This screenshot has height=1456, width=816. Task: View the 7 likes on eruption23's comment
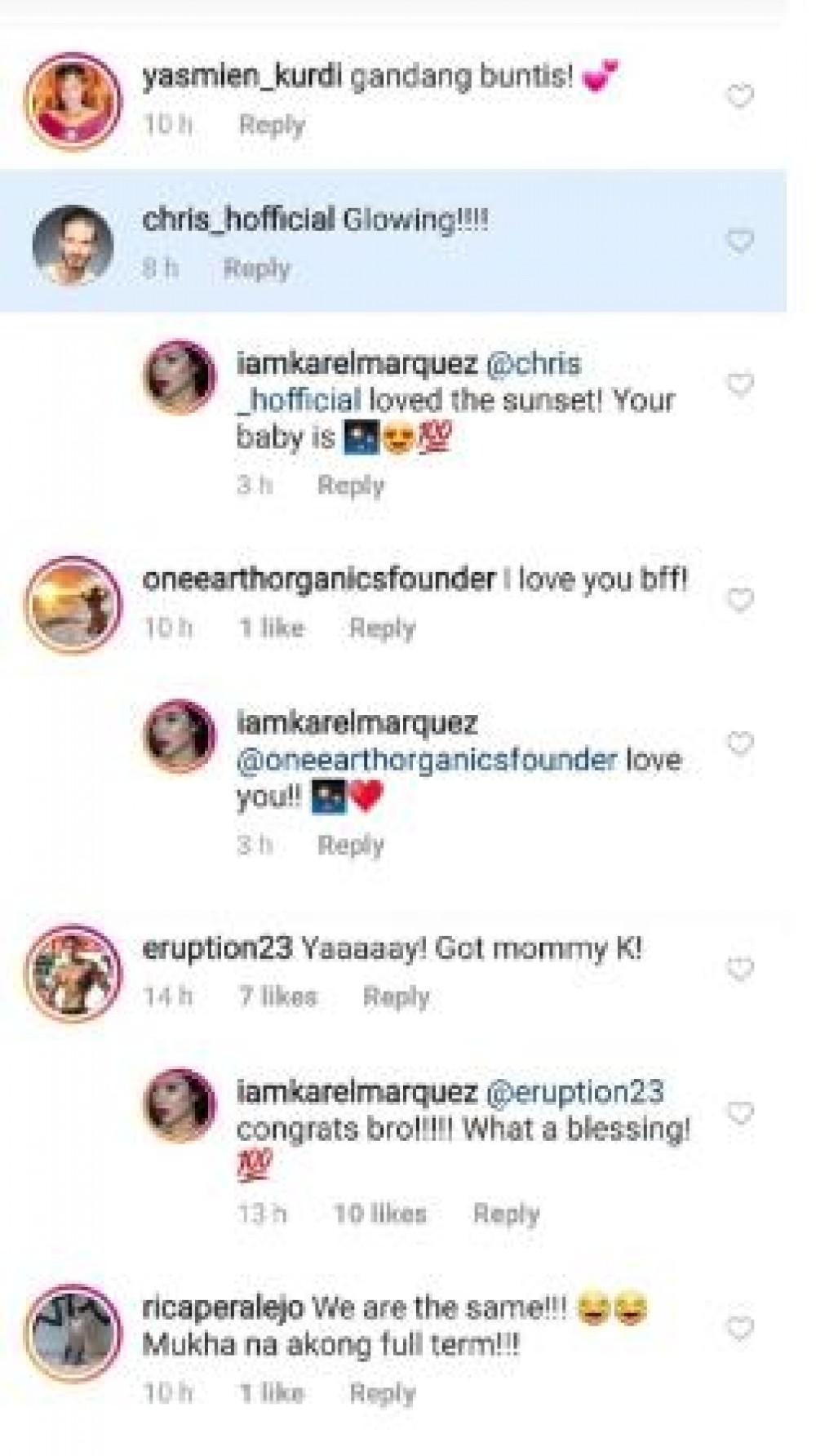(277, 997)
